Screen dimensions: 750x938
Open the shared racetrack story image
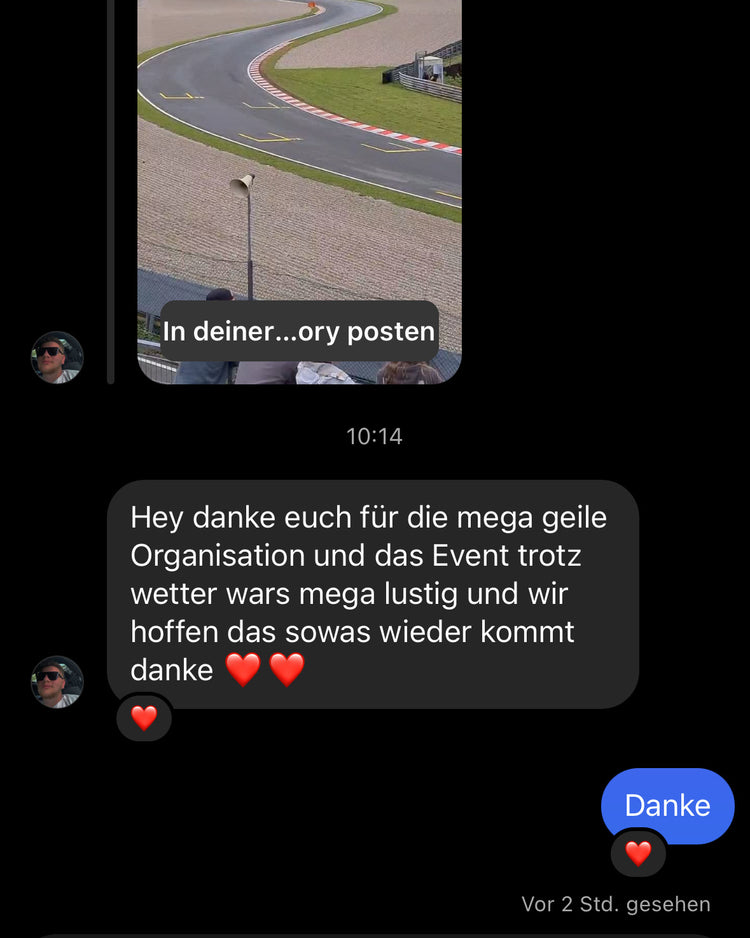[299, 150]
